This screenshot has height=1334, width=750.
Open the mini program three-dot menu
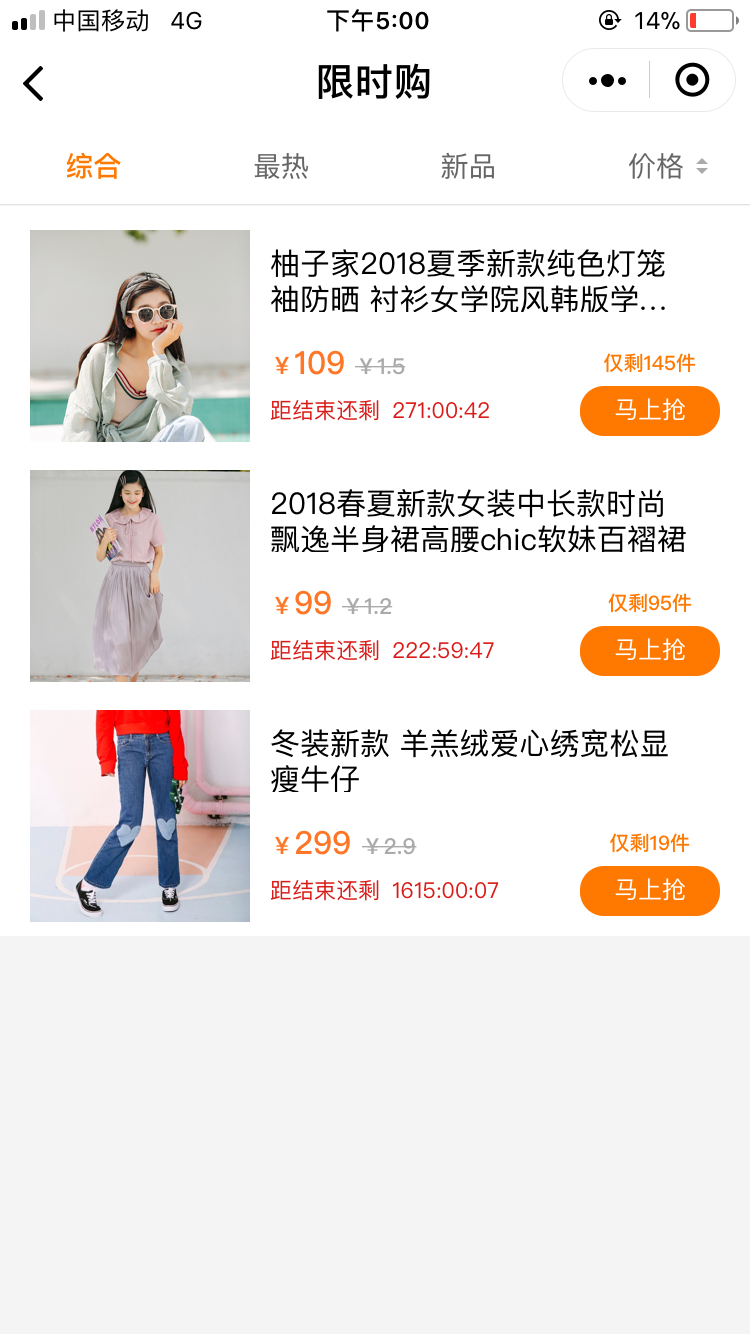click(x=607, y=81)
